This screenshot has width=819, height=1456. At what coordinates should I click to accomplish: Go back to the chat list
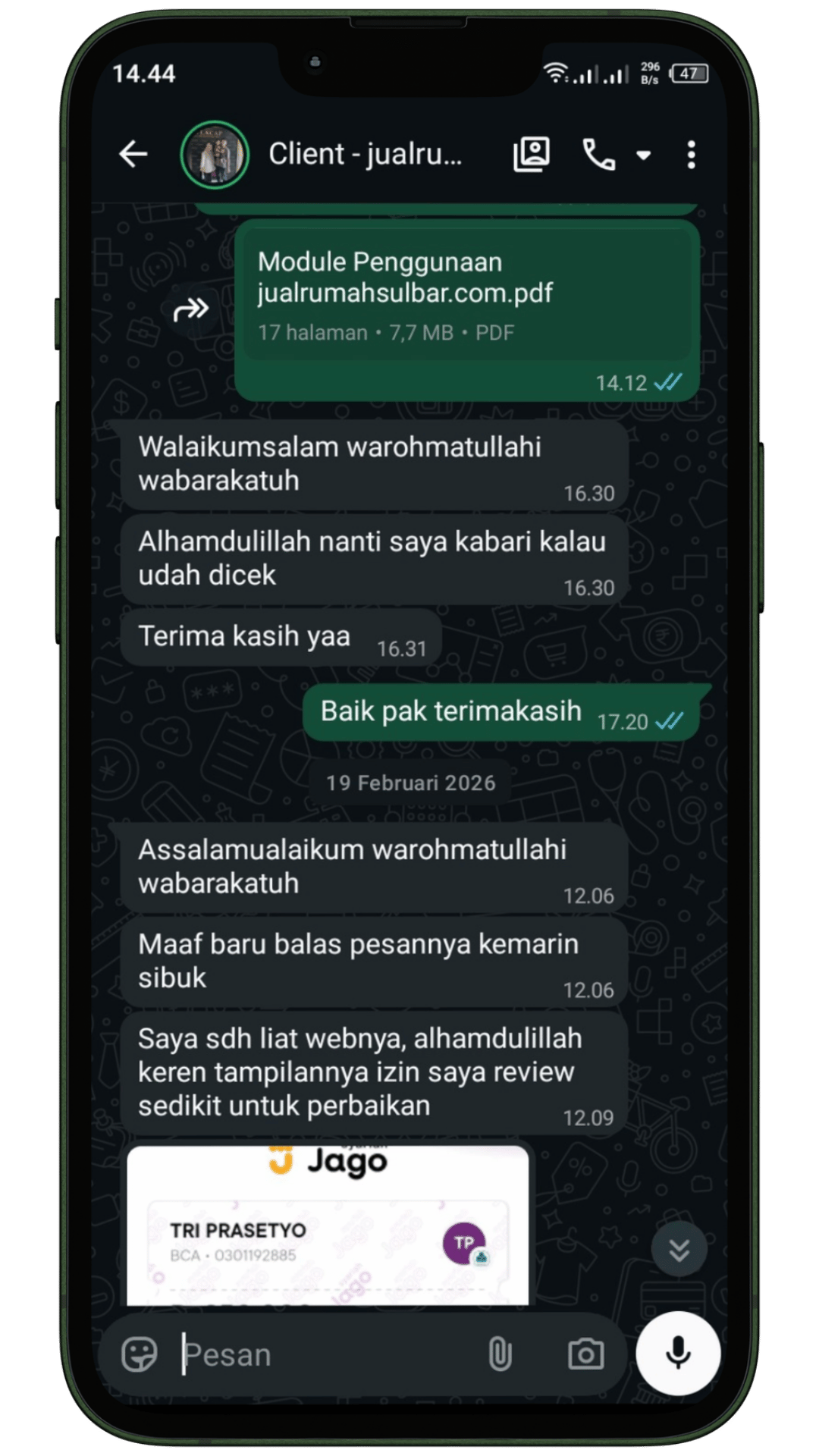coord(133,154)
